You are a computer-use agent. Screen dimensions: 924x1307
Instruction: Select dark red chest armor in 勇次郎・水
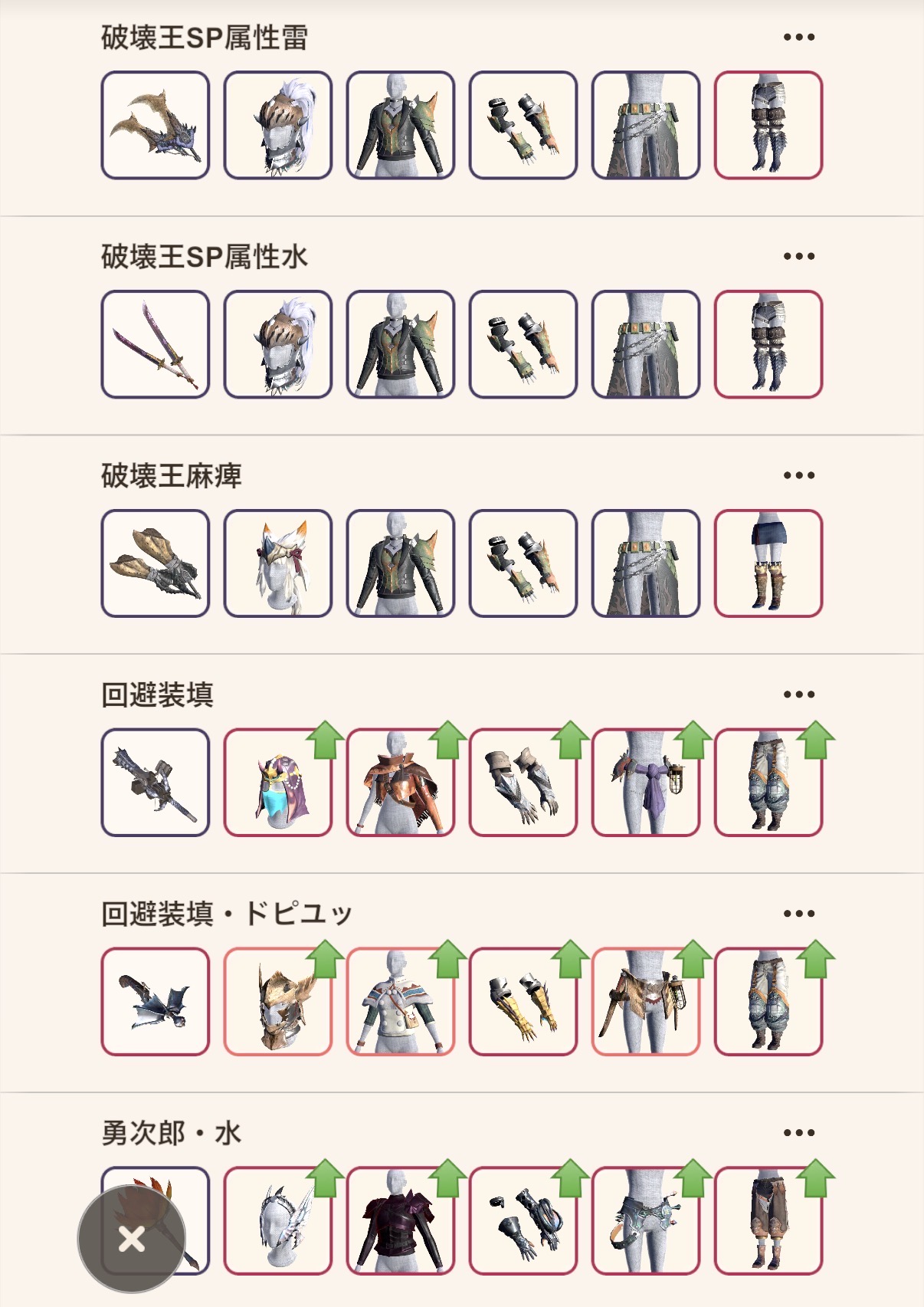click(401, 1221)
